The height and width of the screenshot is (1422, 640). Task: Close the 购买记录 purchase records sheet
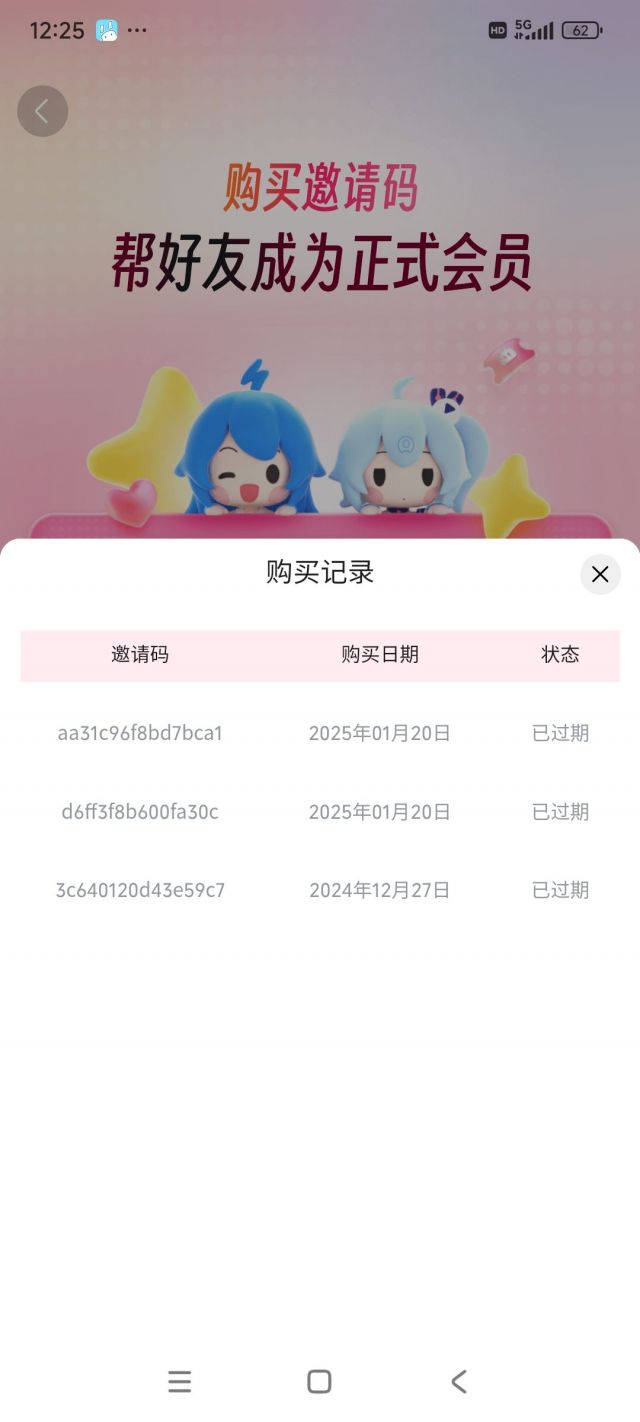click(x=600, y=574)
